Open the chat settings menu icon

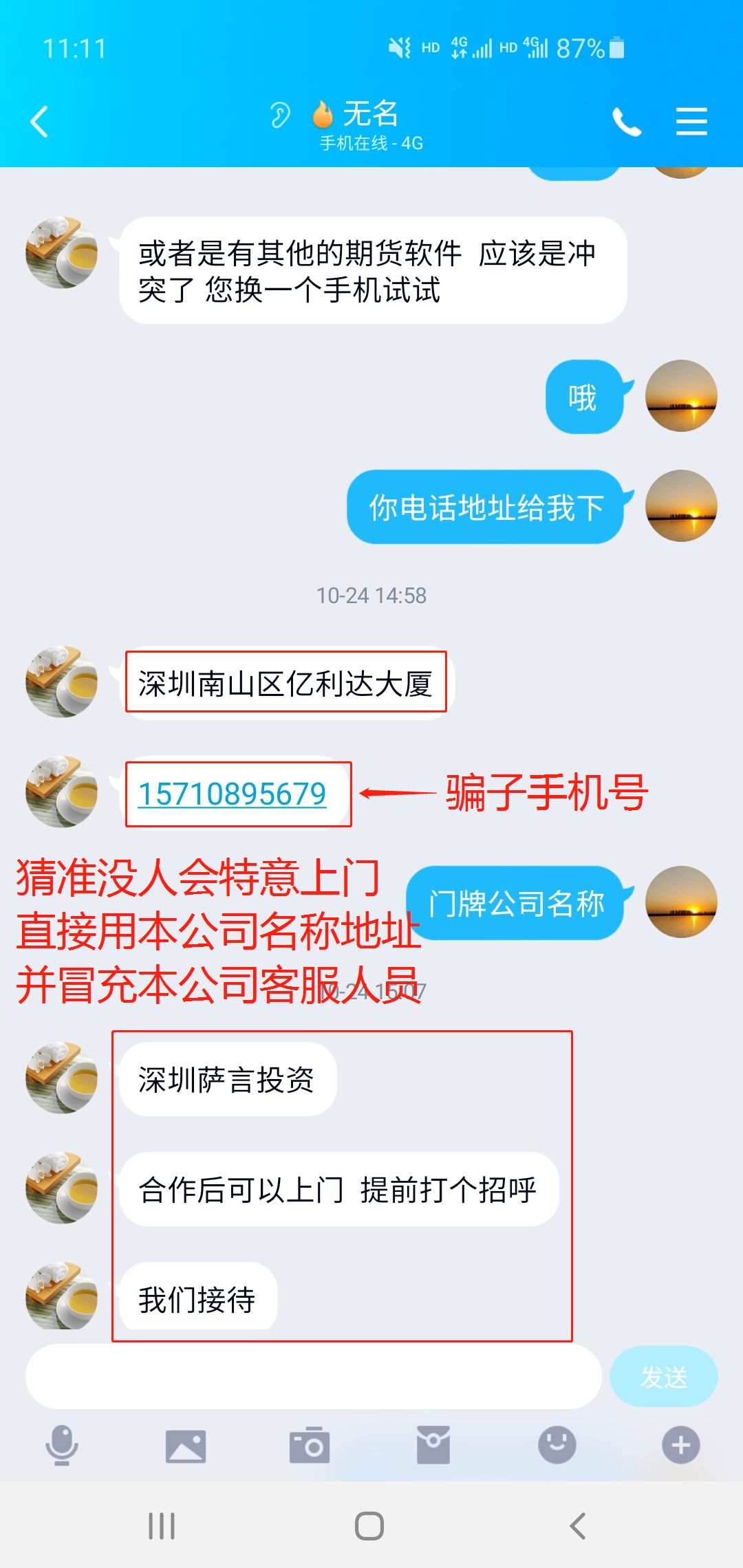pos(691,122)
